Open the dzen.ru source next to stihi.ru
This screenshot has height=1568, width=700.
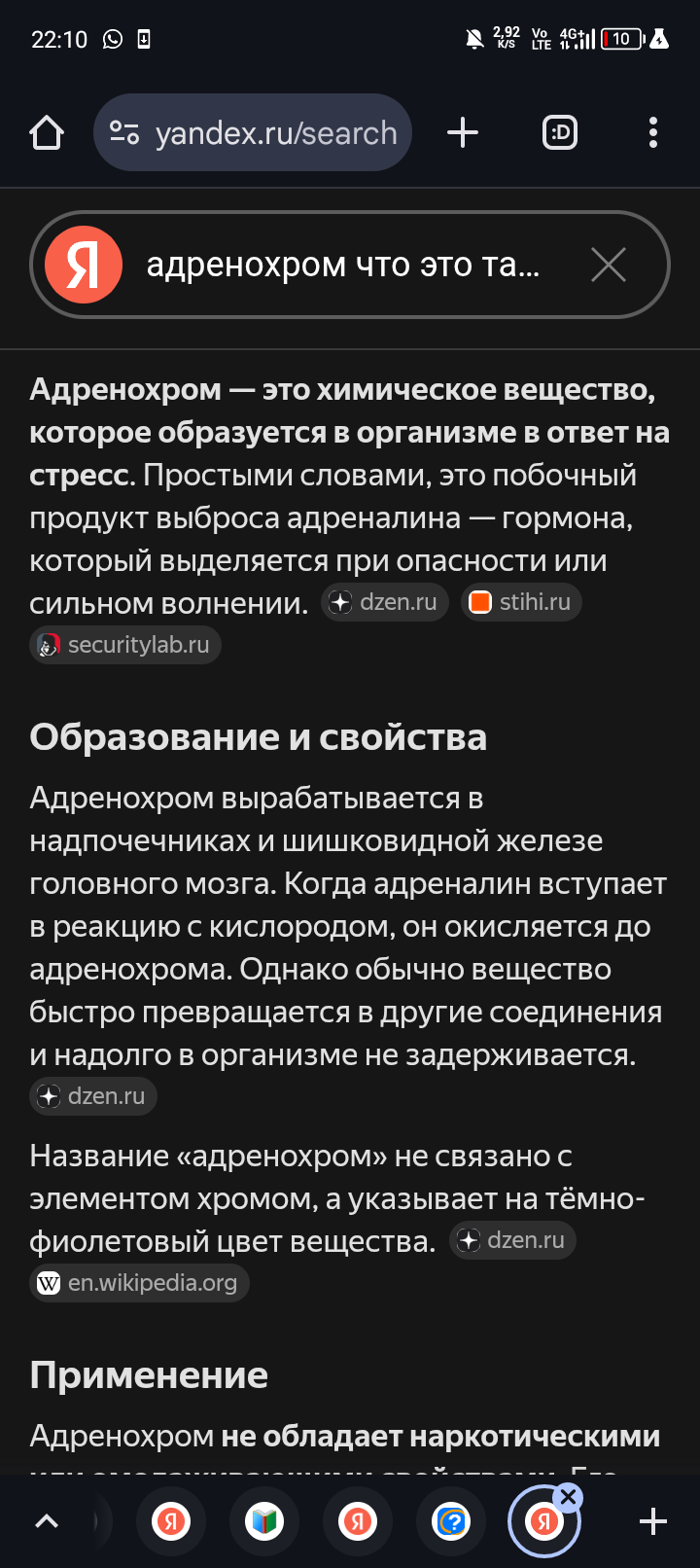[x=385, y=602]
